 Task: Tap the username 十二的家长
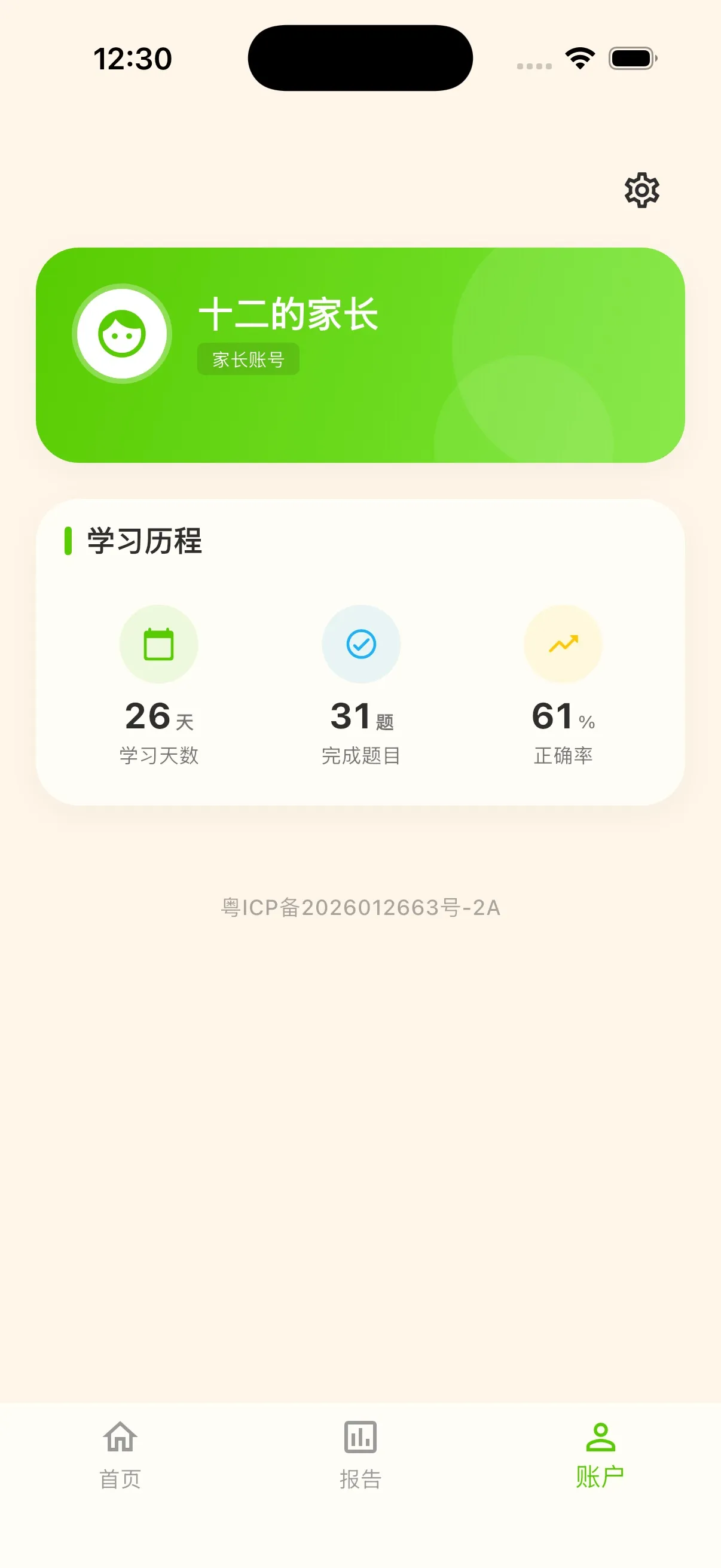tap(290, 315)
